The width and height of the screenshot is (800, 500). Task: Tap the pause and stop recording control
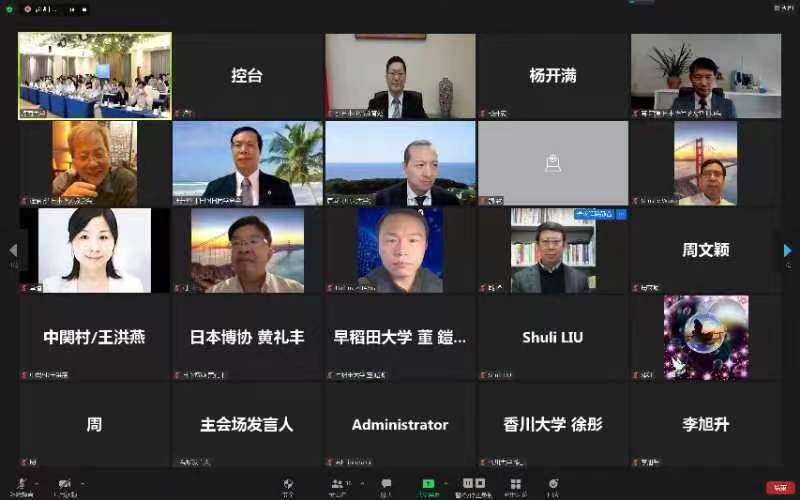(x=471, y=485)
